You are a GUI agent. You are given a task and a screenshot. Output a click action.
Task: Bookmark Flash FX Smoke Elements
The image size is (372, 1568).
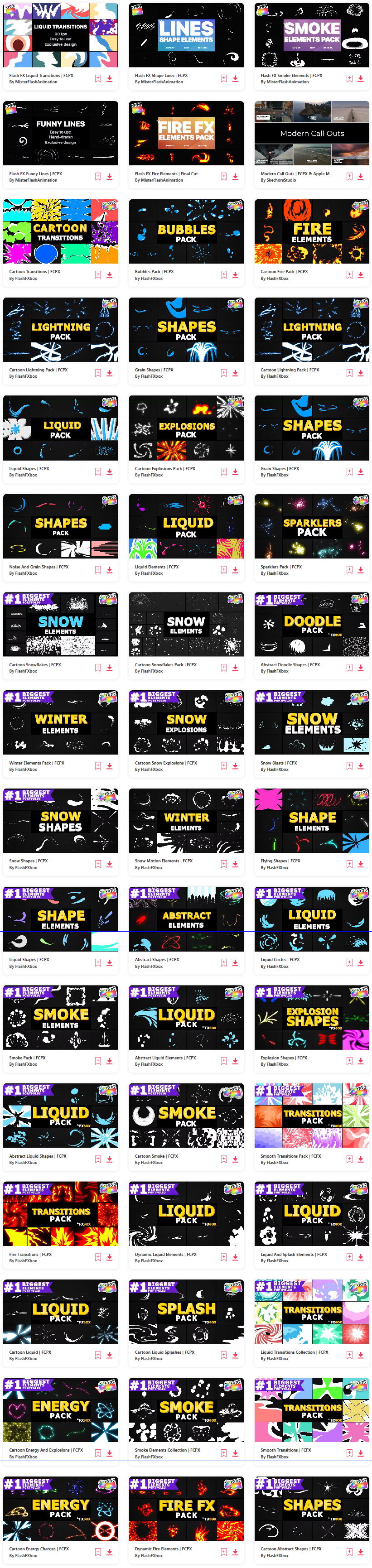[x=349, y=78]
